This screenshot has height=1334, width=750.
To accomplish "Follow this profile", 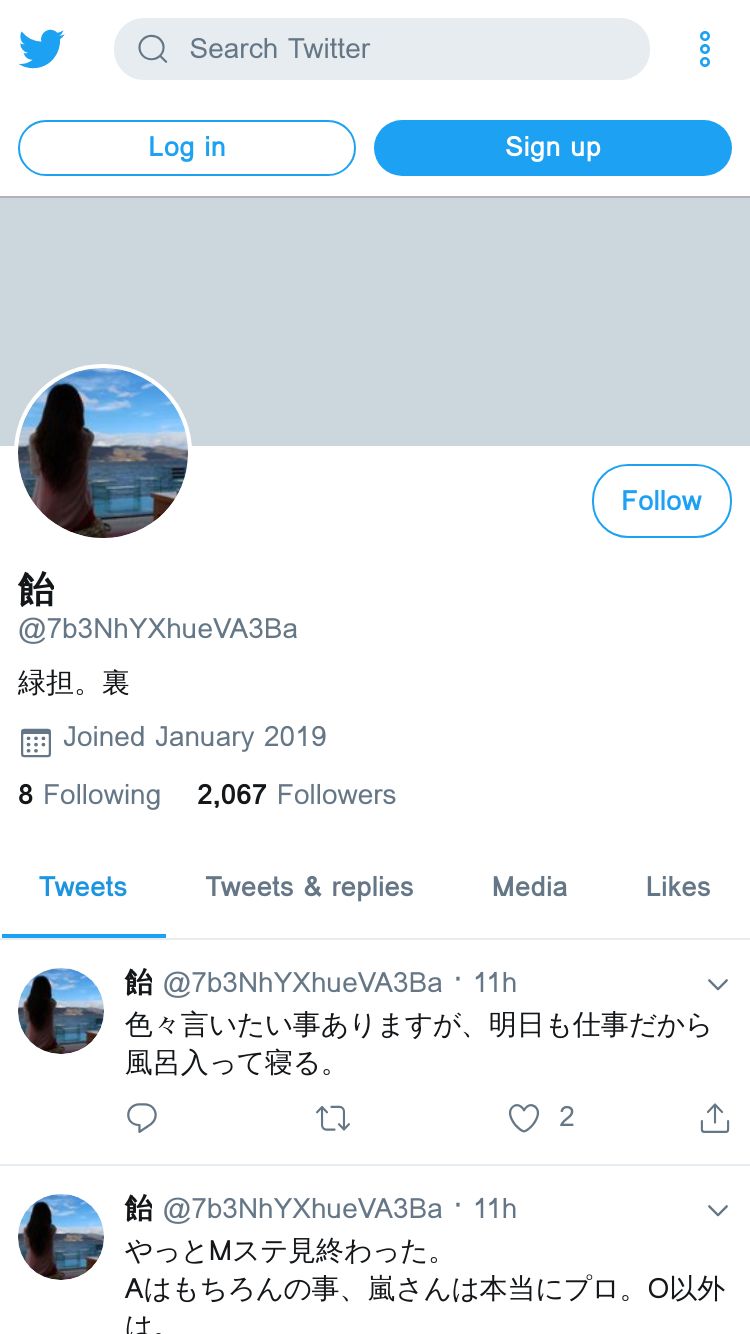I will pyautogui.click(x=661, y=501).
